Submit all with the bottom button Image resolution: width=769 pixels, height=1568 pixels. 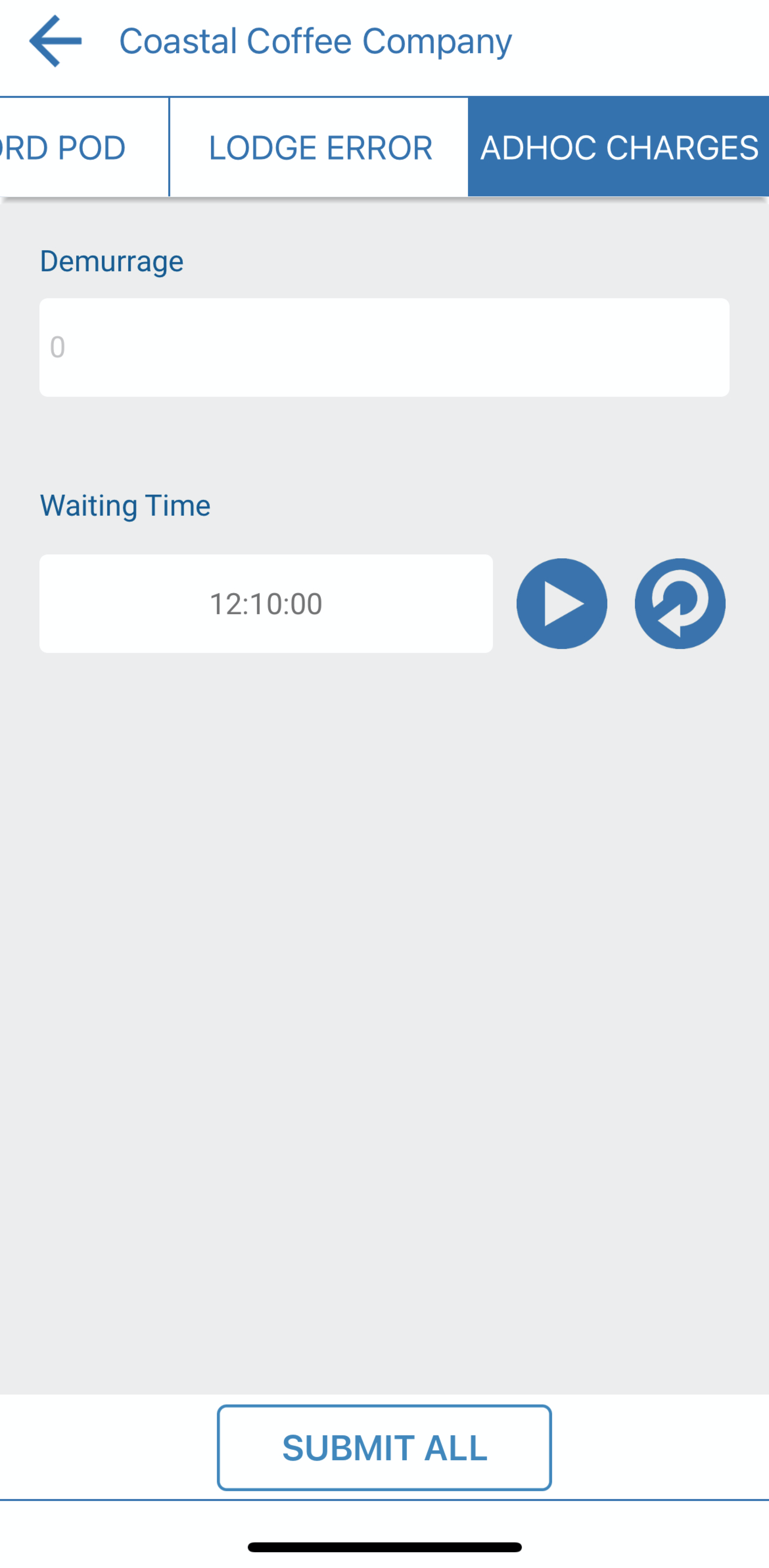[x=384, y=1447]
